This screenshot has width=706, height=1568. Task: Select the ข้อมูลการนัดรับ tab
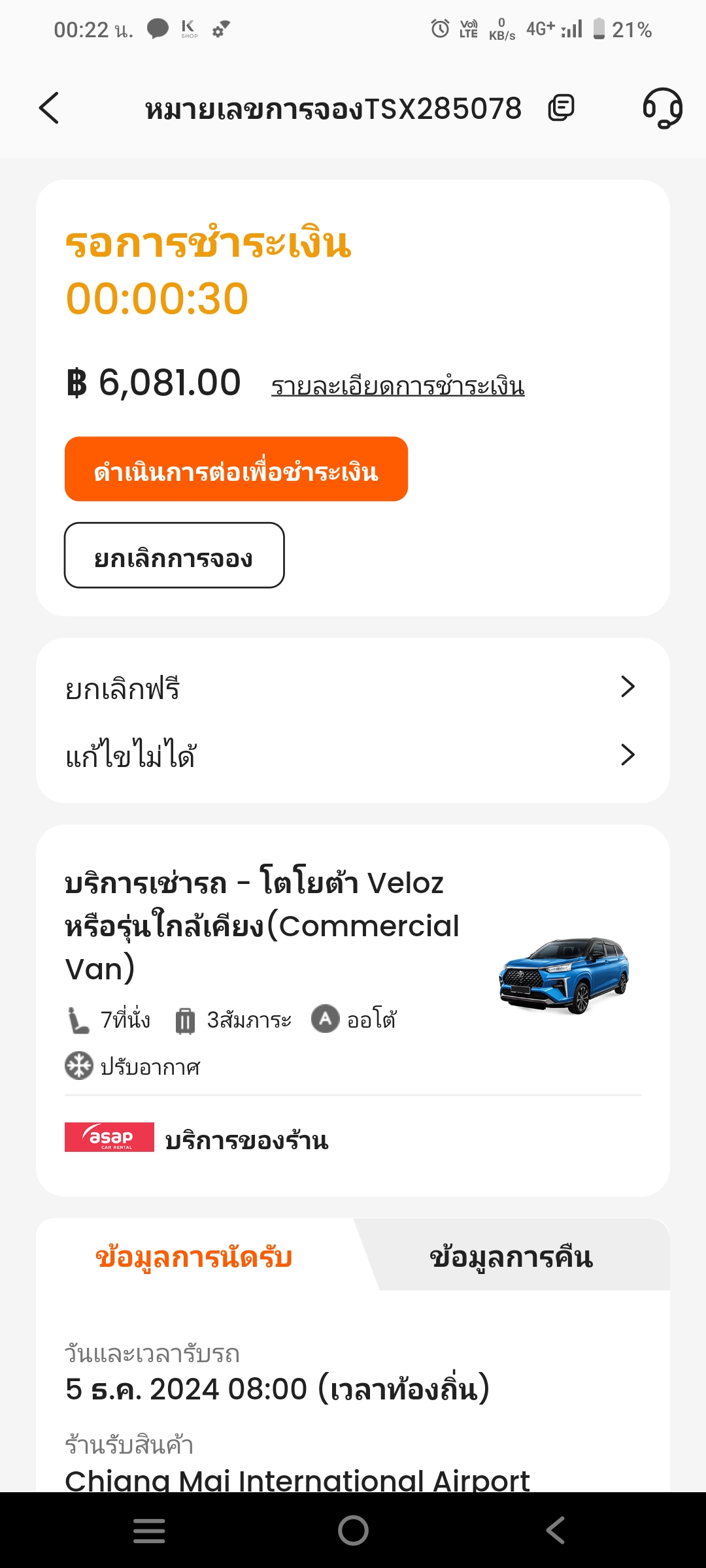coord(194,1257)
